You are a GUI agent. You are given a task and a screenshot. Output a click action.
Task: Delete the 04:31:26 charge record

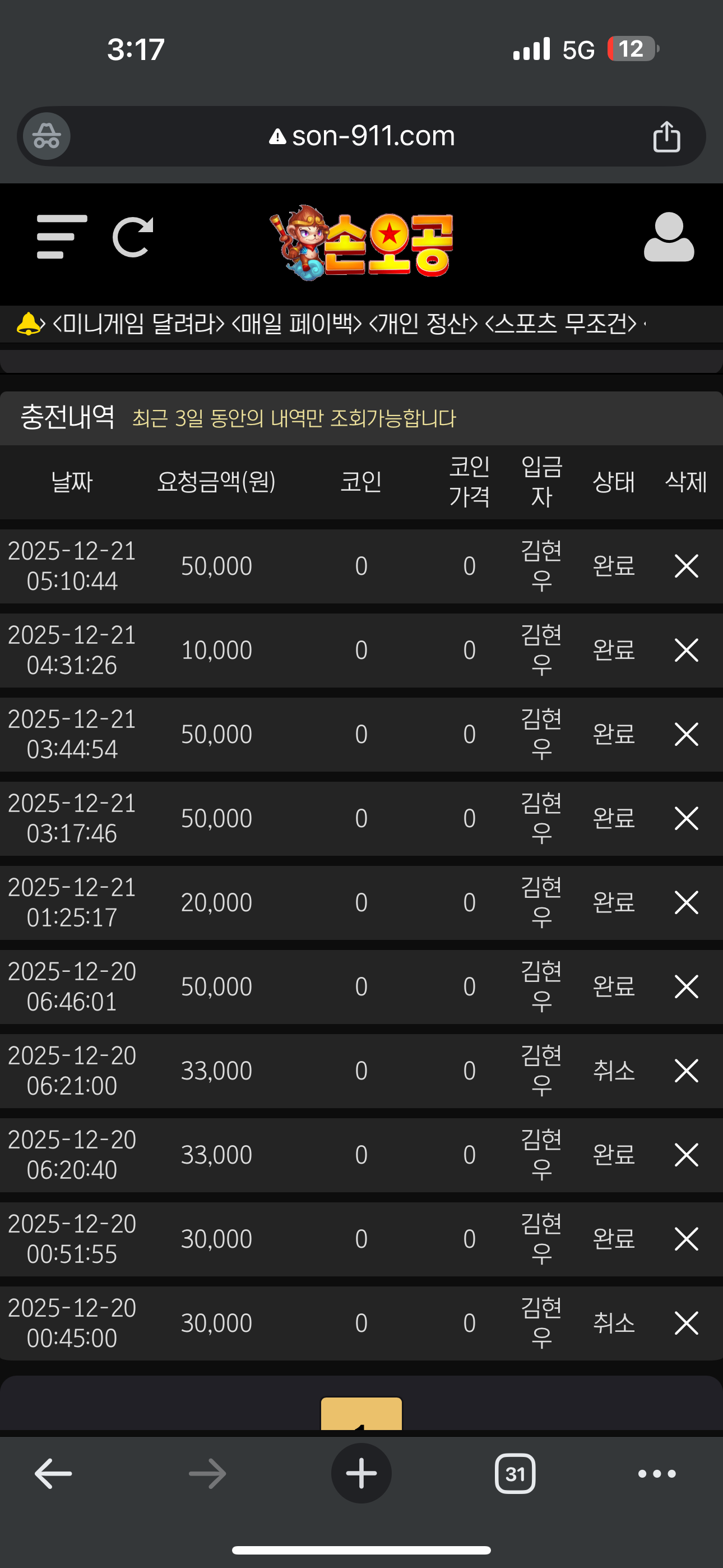pyautogui.click(x=686, y=650)
